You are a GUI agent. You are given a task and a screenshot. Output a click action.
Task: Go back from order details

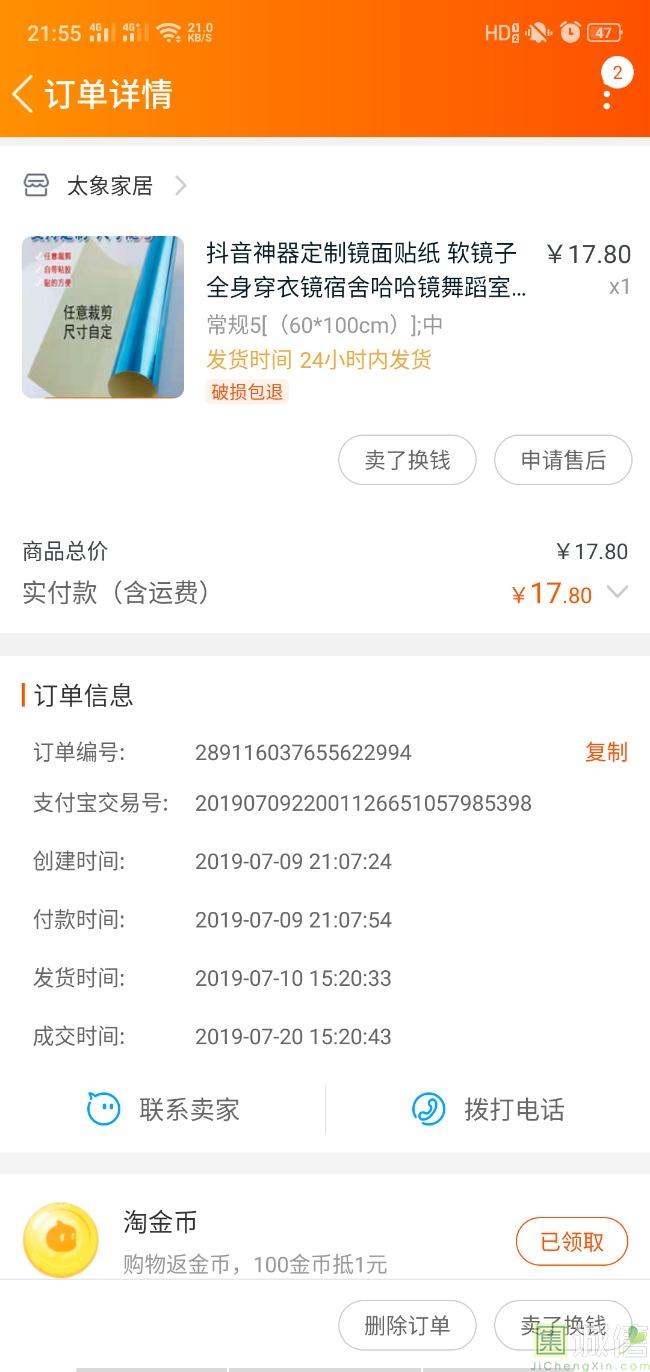24,94
